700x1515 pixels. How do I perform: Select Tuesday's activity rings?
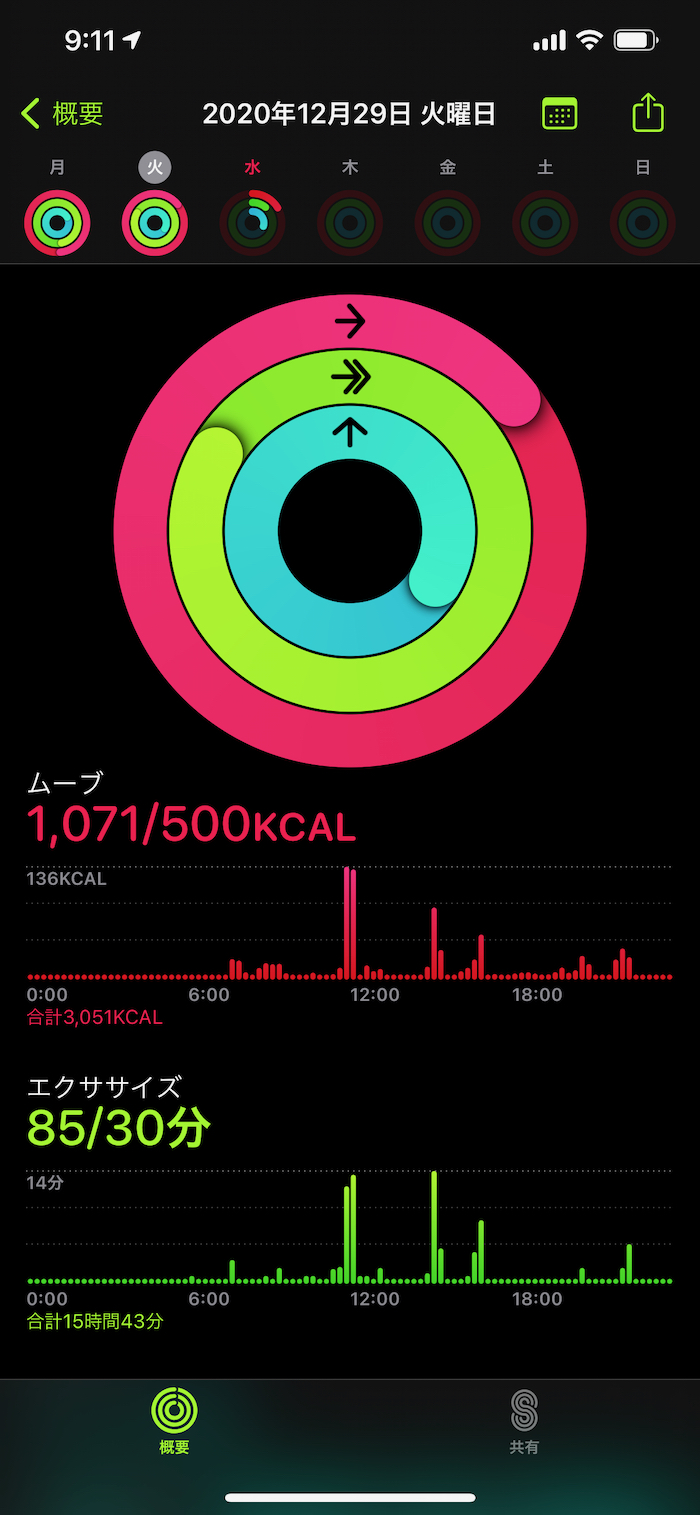coord(155,222)
